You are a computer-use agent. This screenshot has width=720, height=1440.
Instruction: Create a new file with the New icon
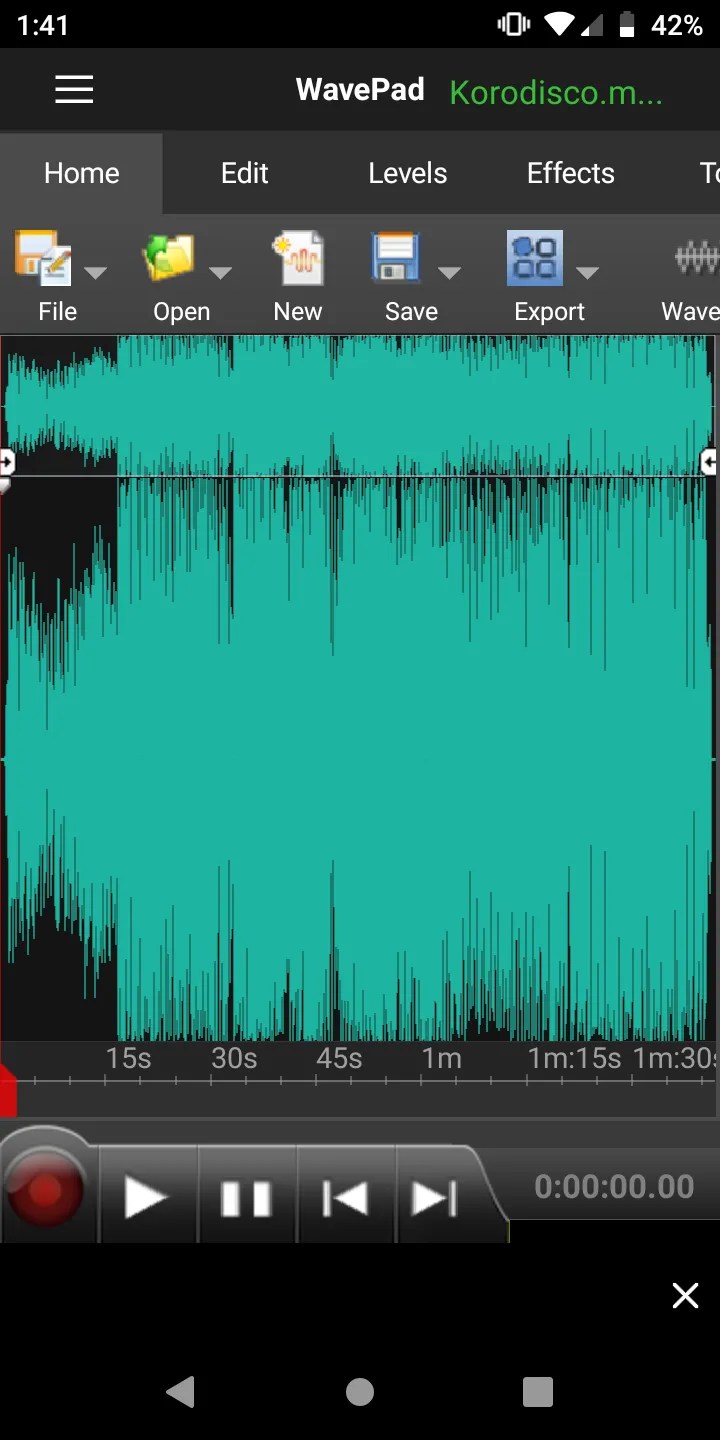tap(297, 258)
